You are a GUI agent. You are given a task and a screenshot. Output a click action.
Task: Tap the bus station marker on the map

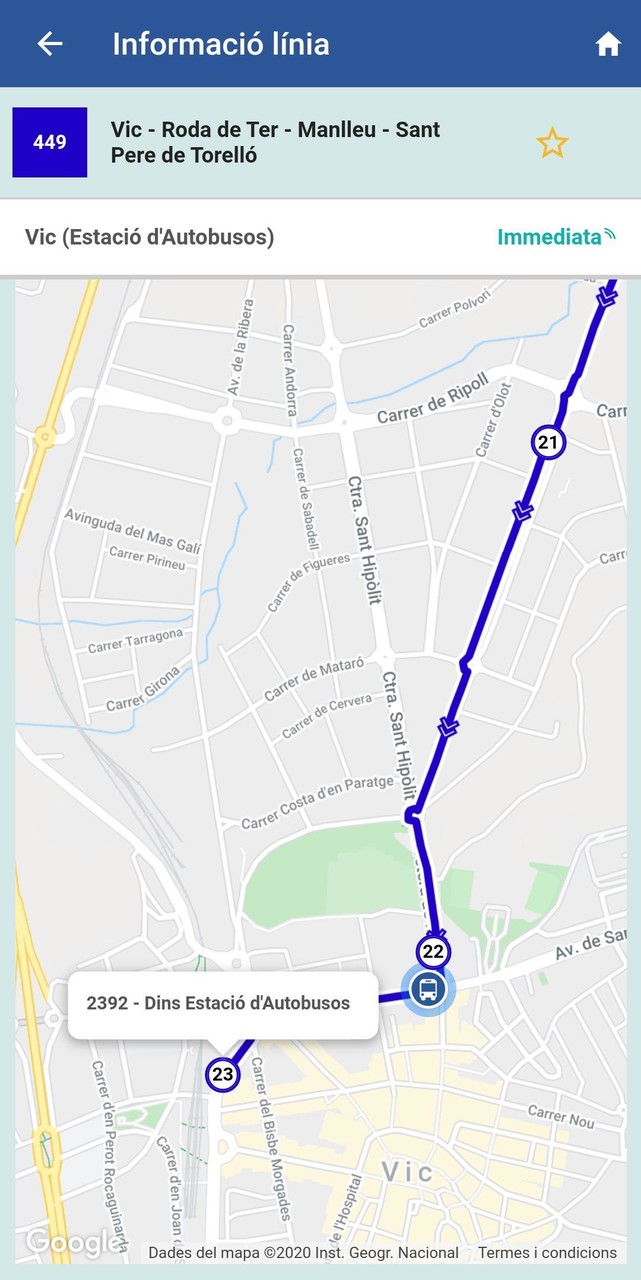pyautogui.click(x=428, y=989)
